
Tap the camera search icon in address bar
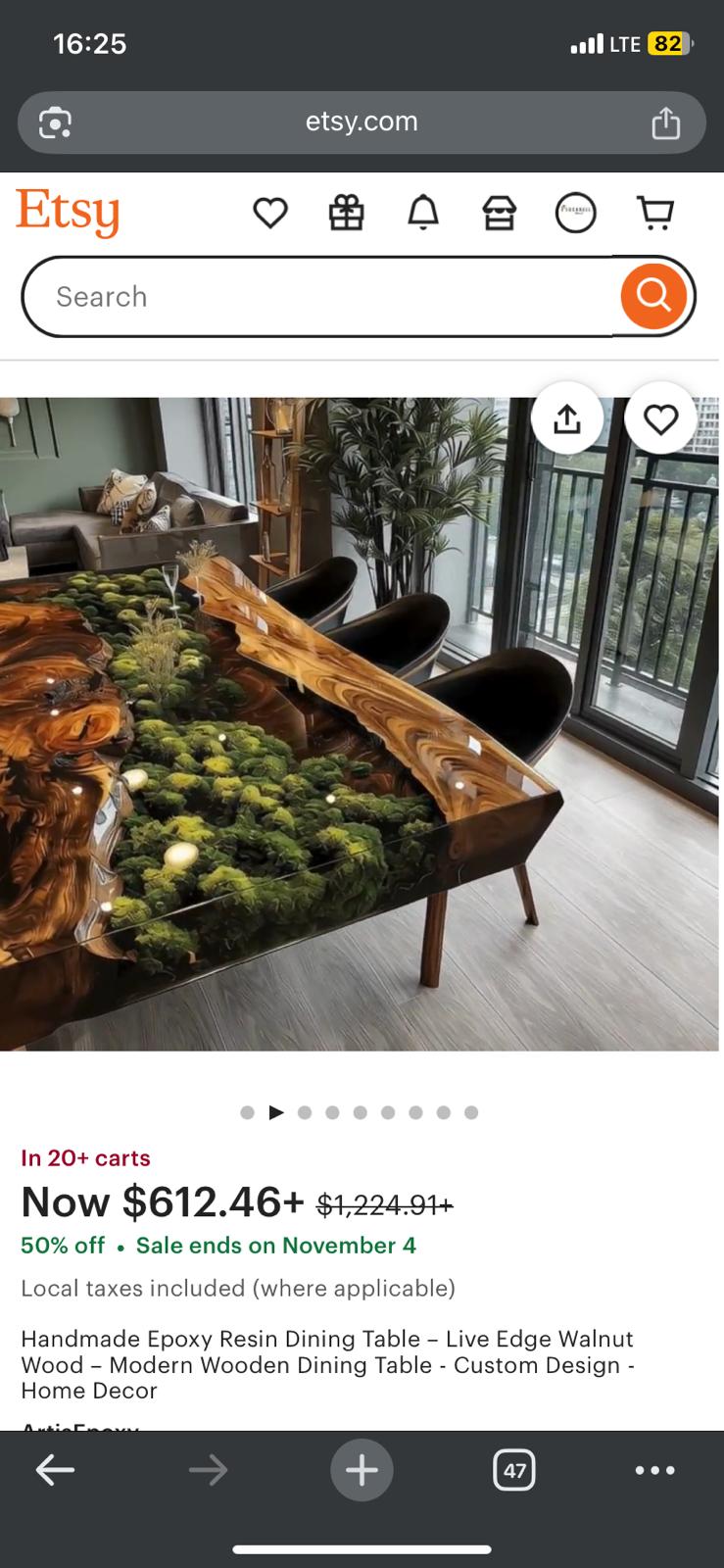(55, 122)
